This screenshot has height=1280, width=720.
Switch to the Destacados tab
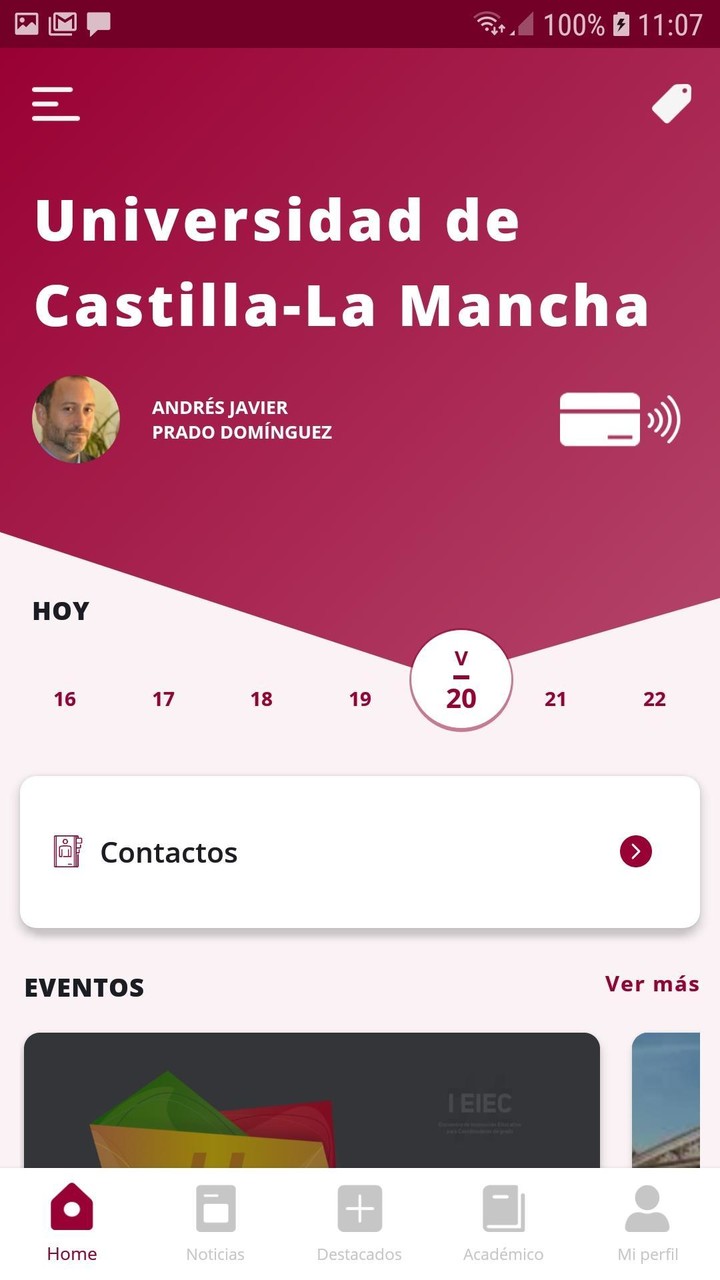[x=359, y=1222]
